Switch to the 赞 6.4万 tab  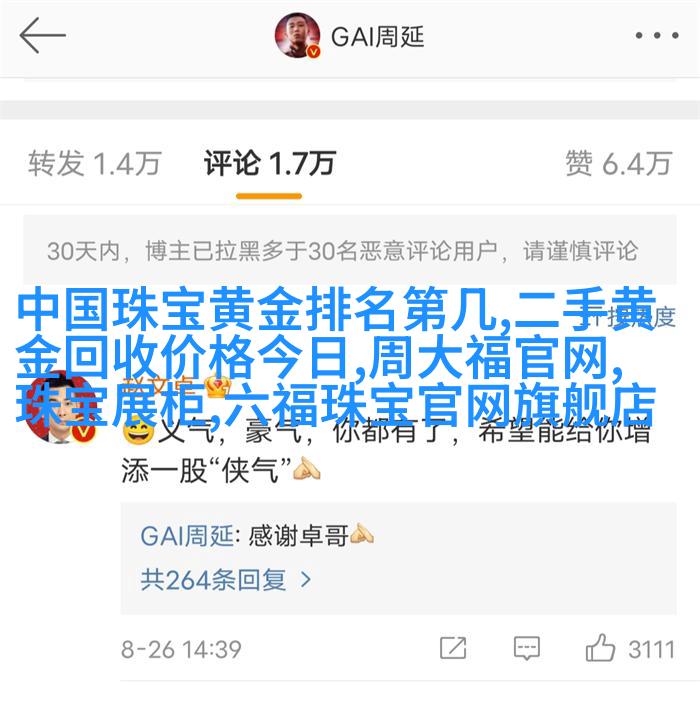click(x=617, y=163)
